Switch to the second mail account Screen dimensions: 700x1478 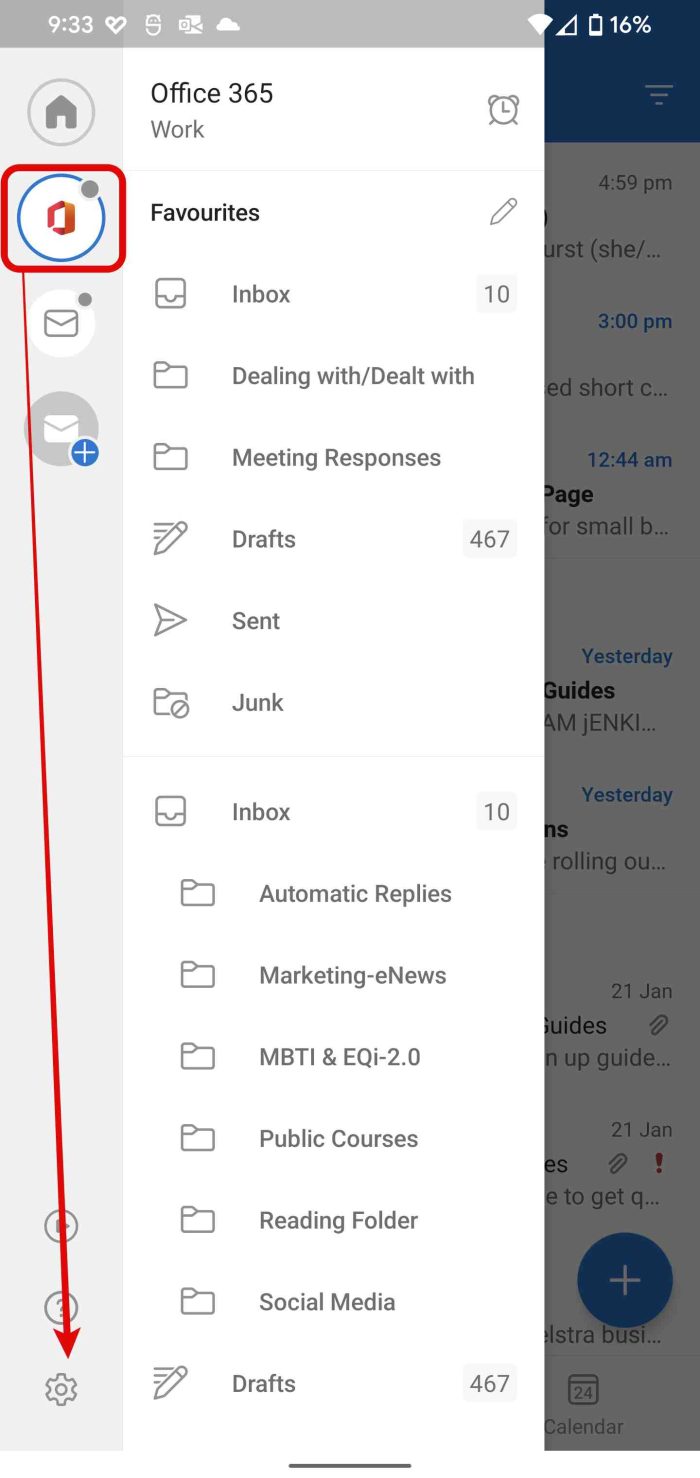(61, 323)
